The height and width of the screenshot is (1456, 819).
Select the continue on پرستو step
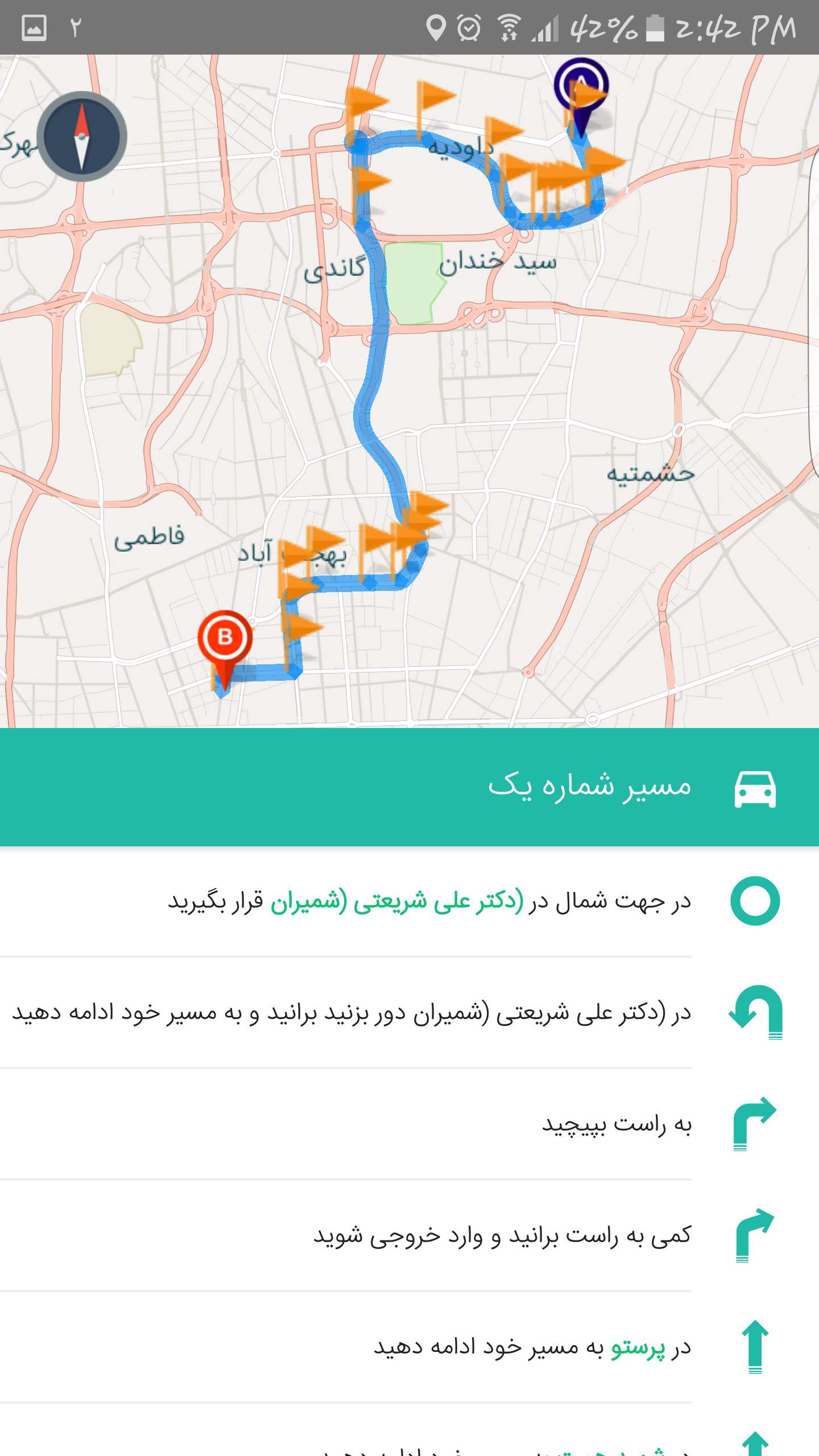coord(409,1347)
